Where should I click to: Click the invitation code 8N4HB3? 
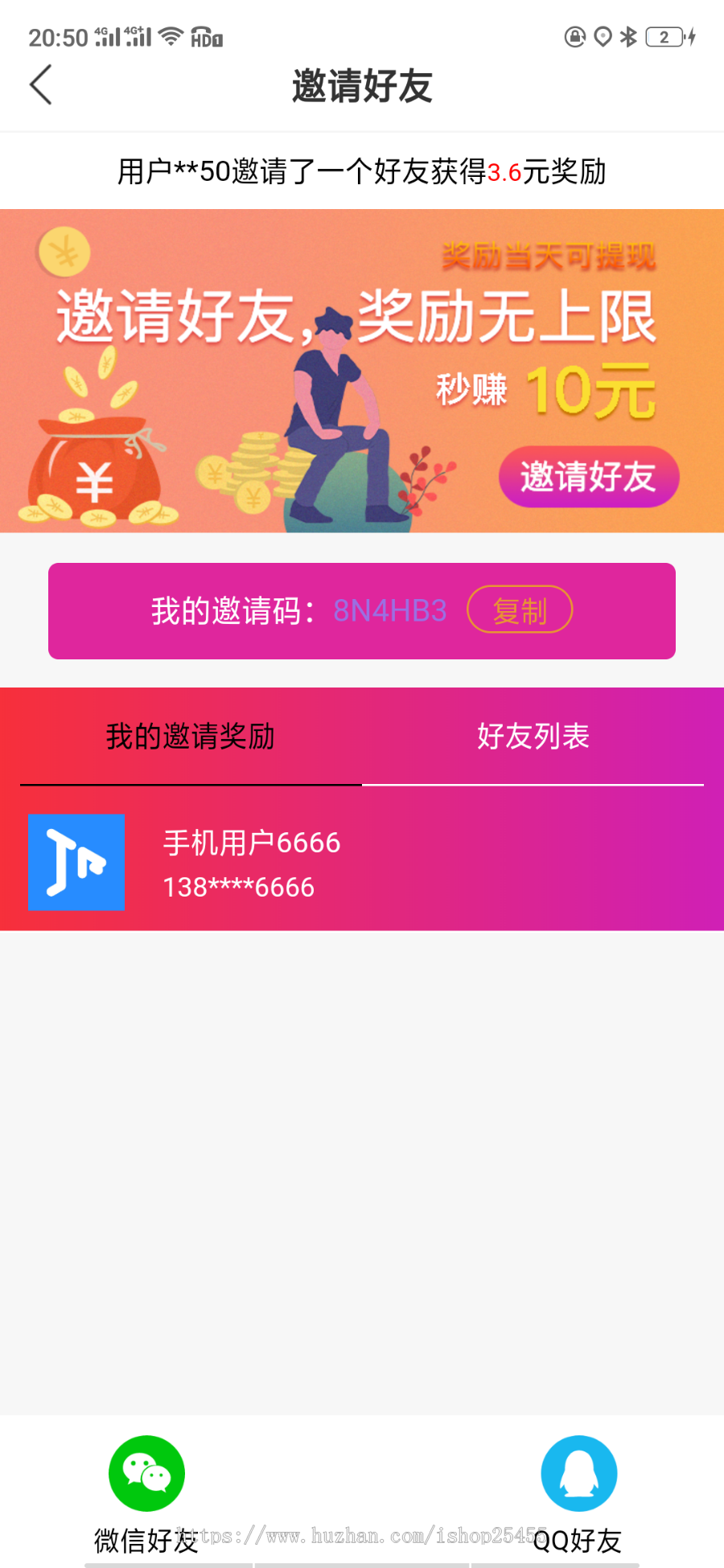[x=389, y=610]
